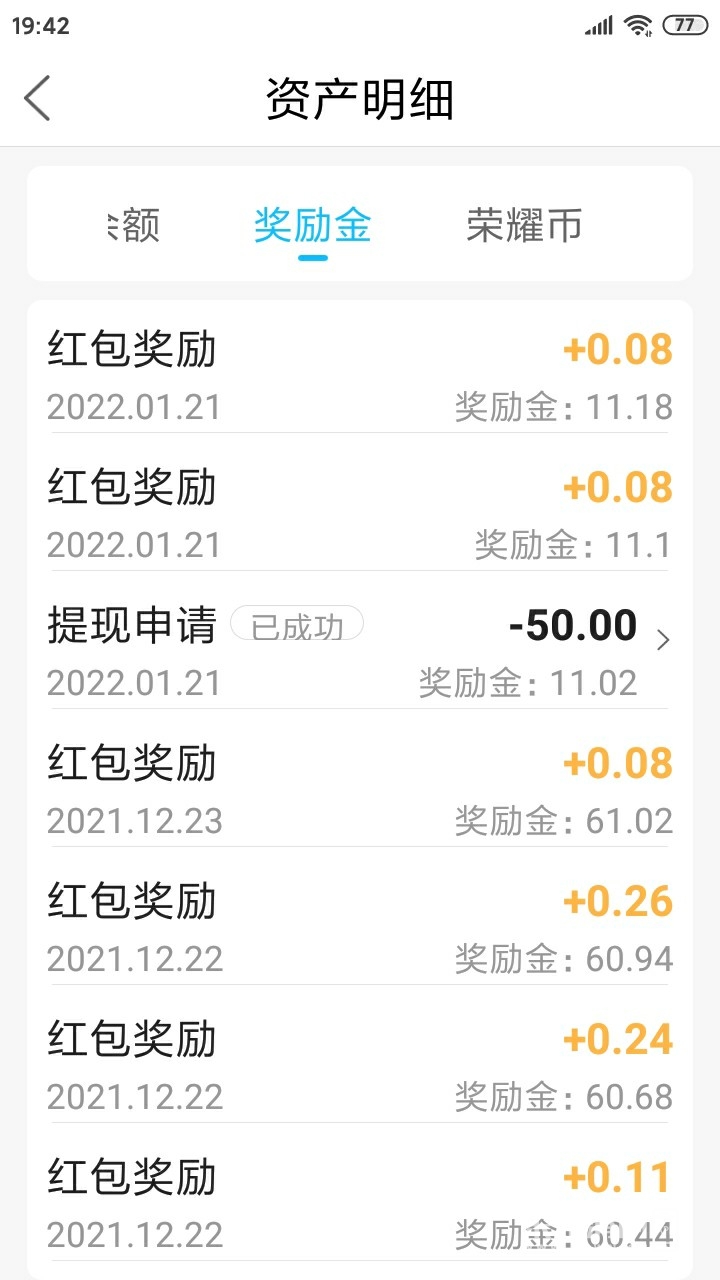Go back from 资产明细 page
Viewport: 720px width, 1280px height.
tap(37, 99)
